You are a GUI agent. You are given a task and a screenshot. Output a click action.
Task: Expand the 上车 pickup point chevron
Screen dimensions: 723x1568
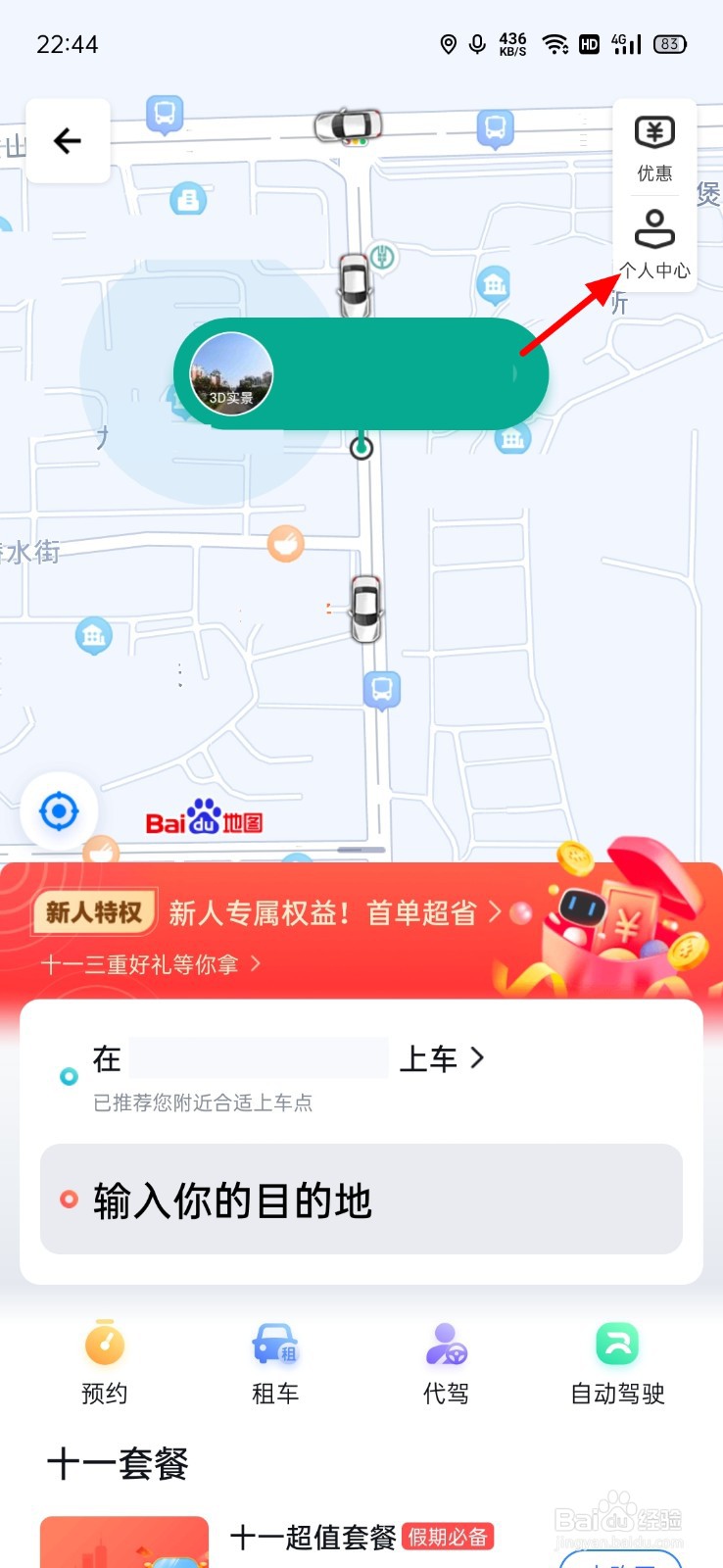point(478,1058)
